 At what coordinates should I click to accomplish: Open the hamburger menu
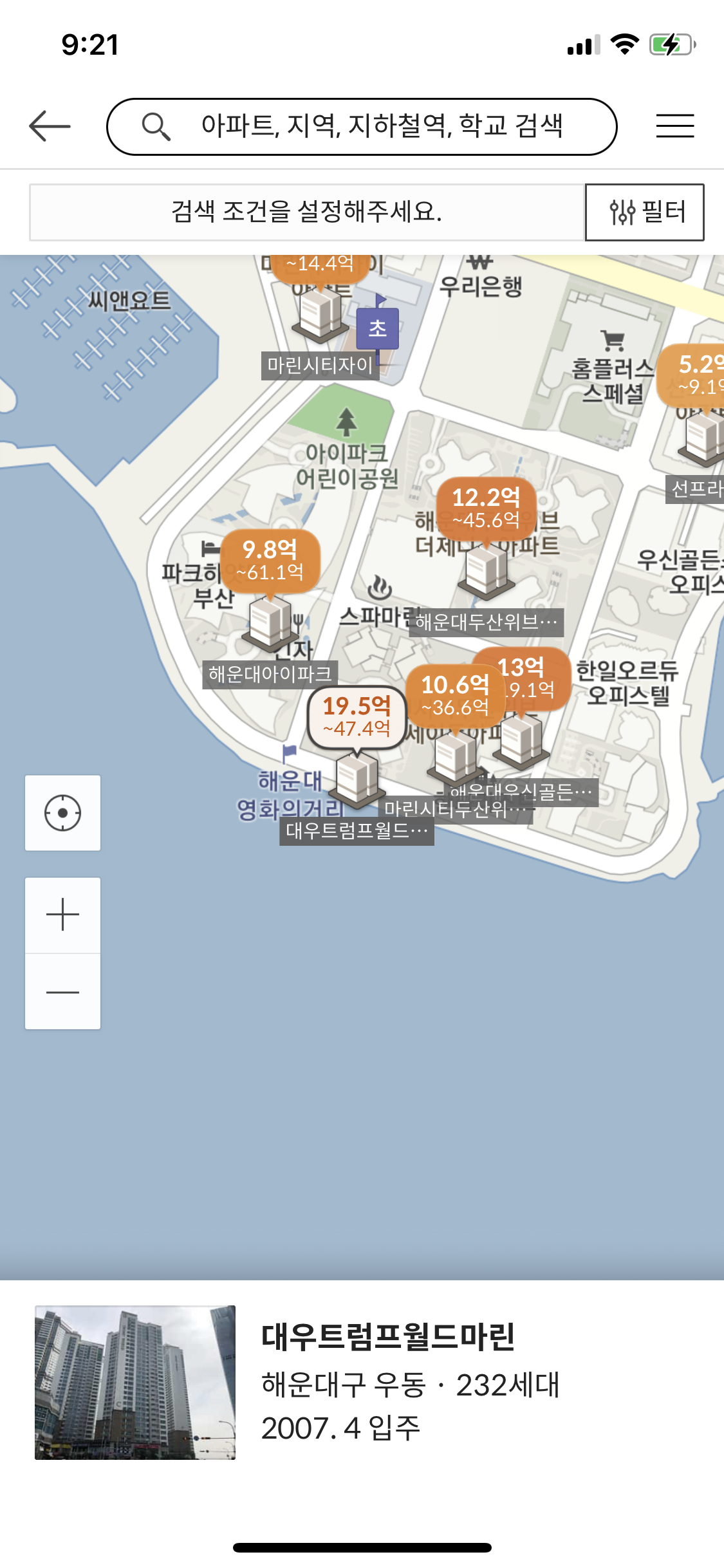pyautogui.click(x=674, y=126)
